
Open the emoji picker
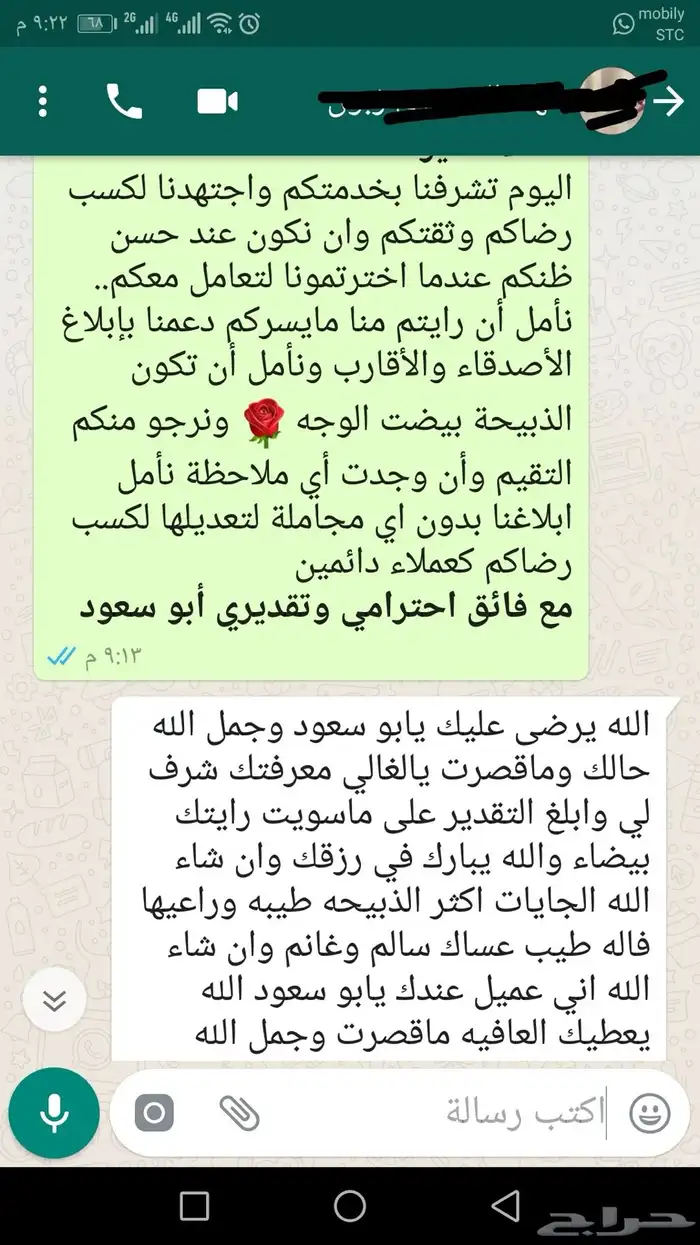coord(650,1113)
